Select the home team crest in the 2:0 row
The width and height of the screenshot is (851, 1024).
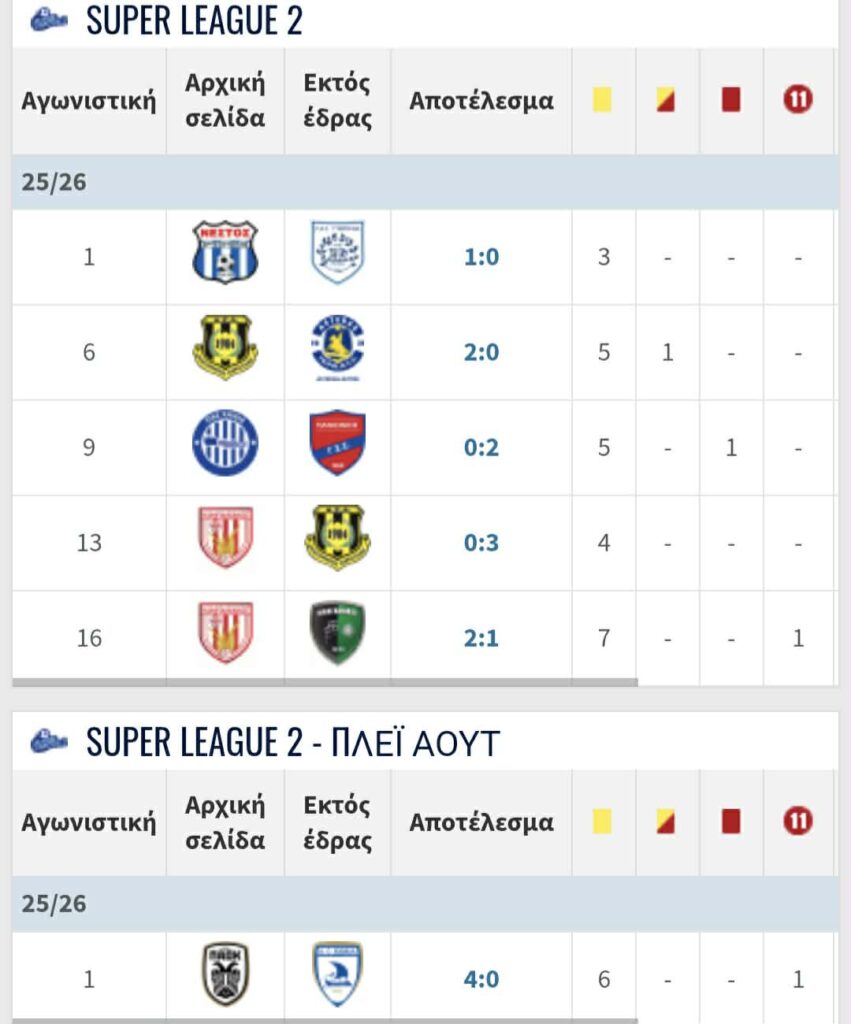click(x=225, y=347)
